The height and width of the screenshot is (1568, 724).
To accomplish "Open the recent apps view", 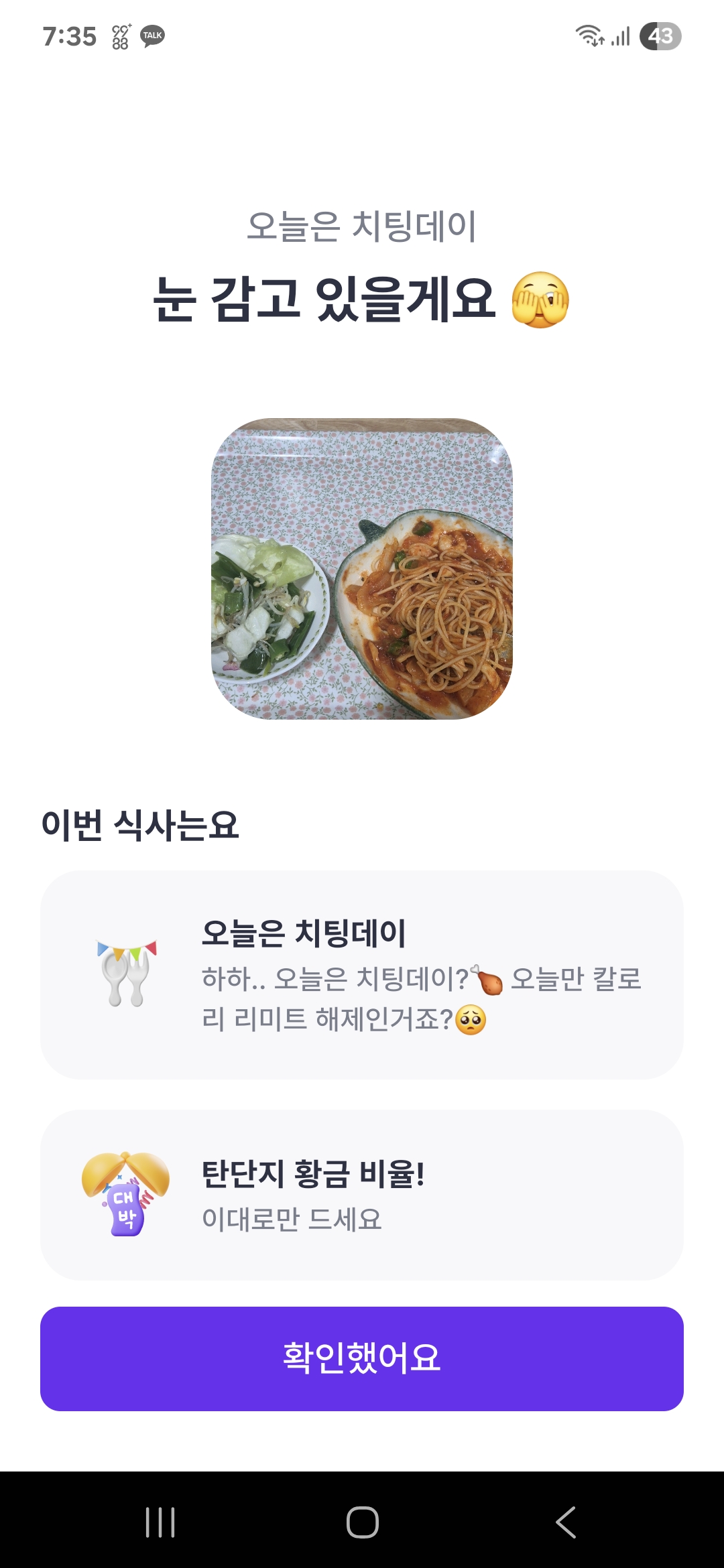I will tap(160, 1522).
